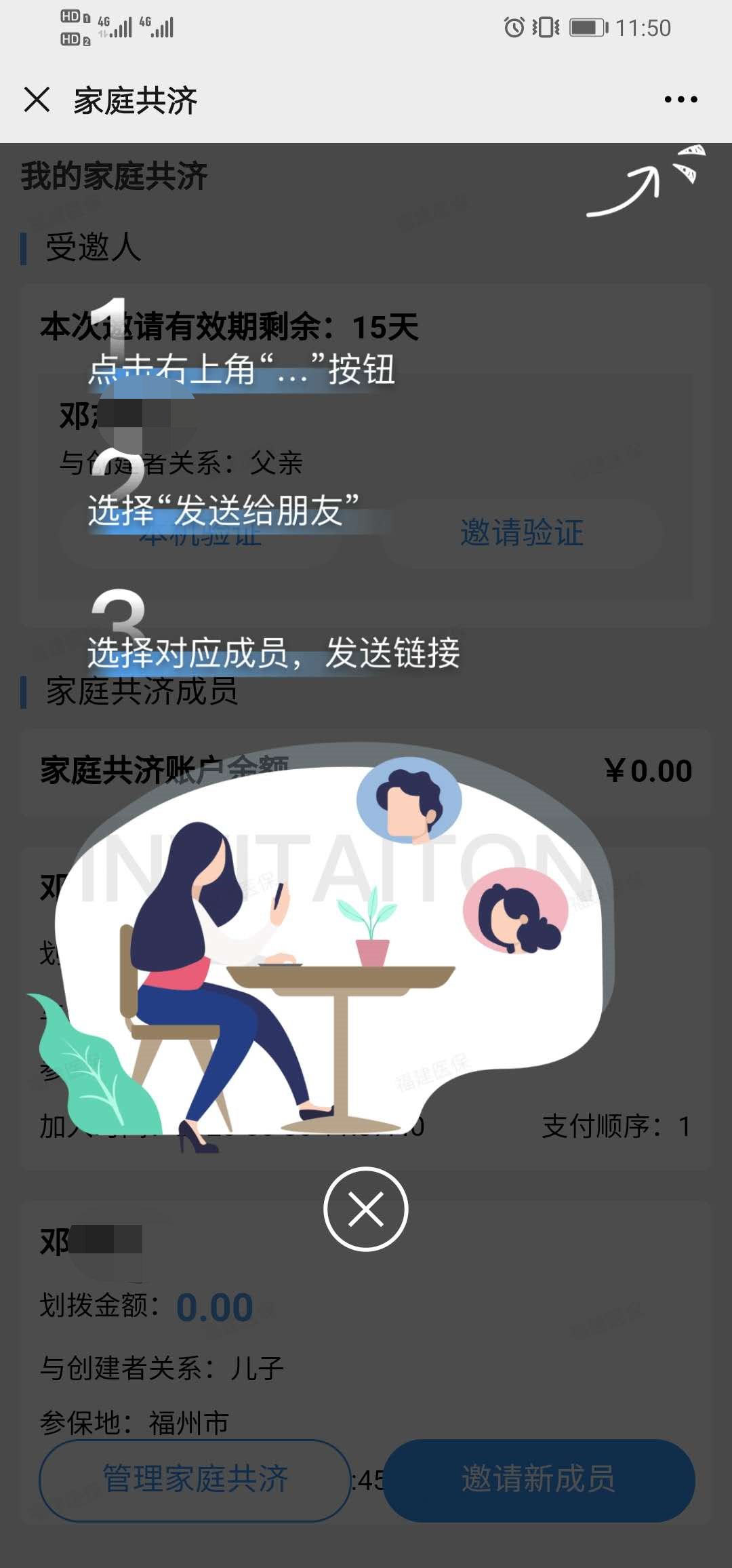Dismiss the invitation guide overlay
The height and width of the screenshot is (1568, 732).
(366, 1209)
